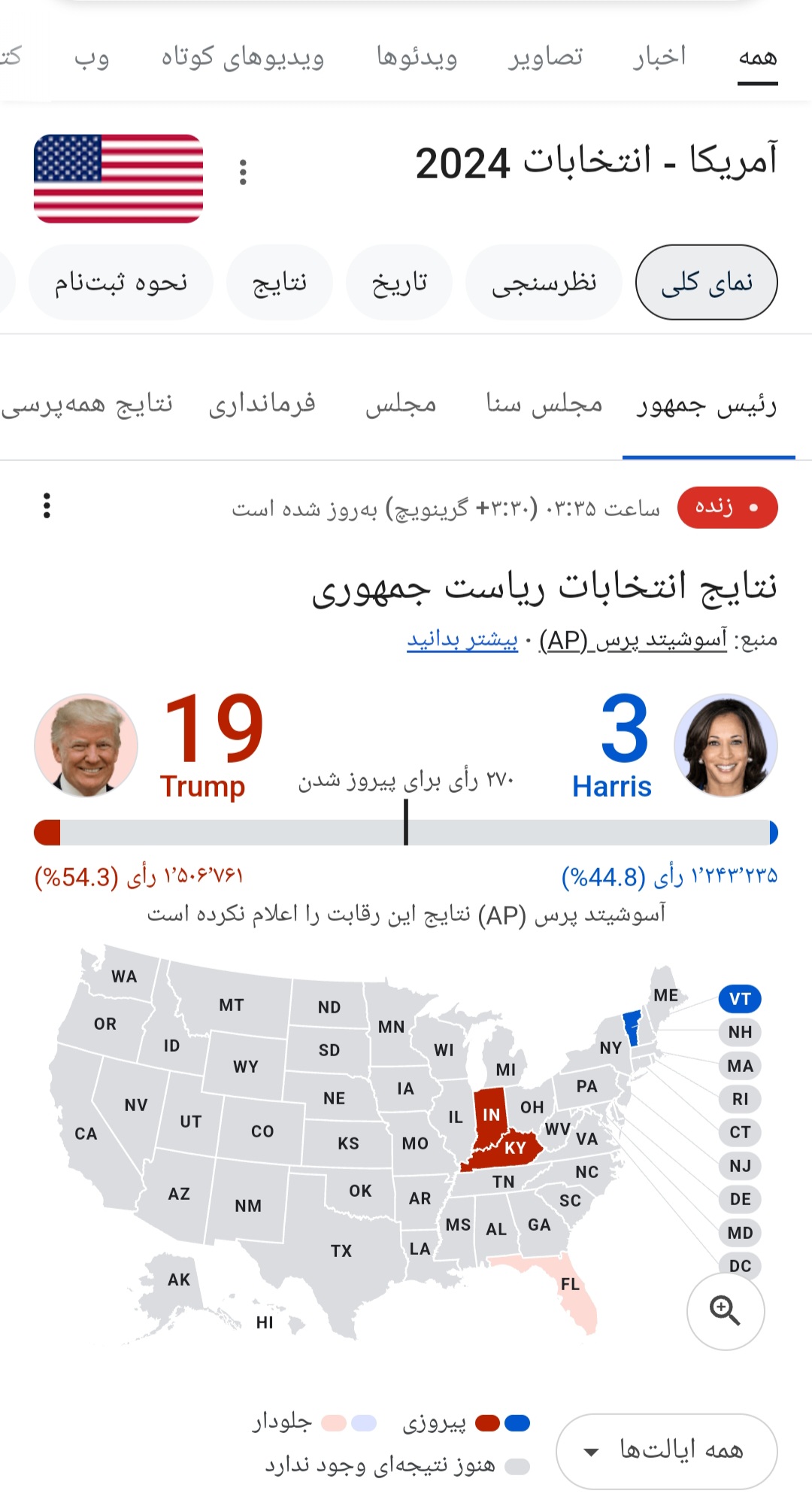The height and width of the screenshot is (1506, 812).
Task: Switch to the فرمانداری results tab
Action: (262, 405)
